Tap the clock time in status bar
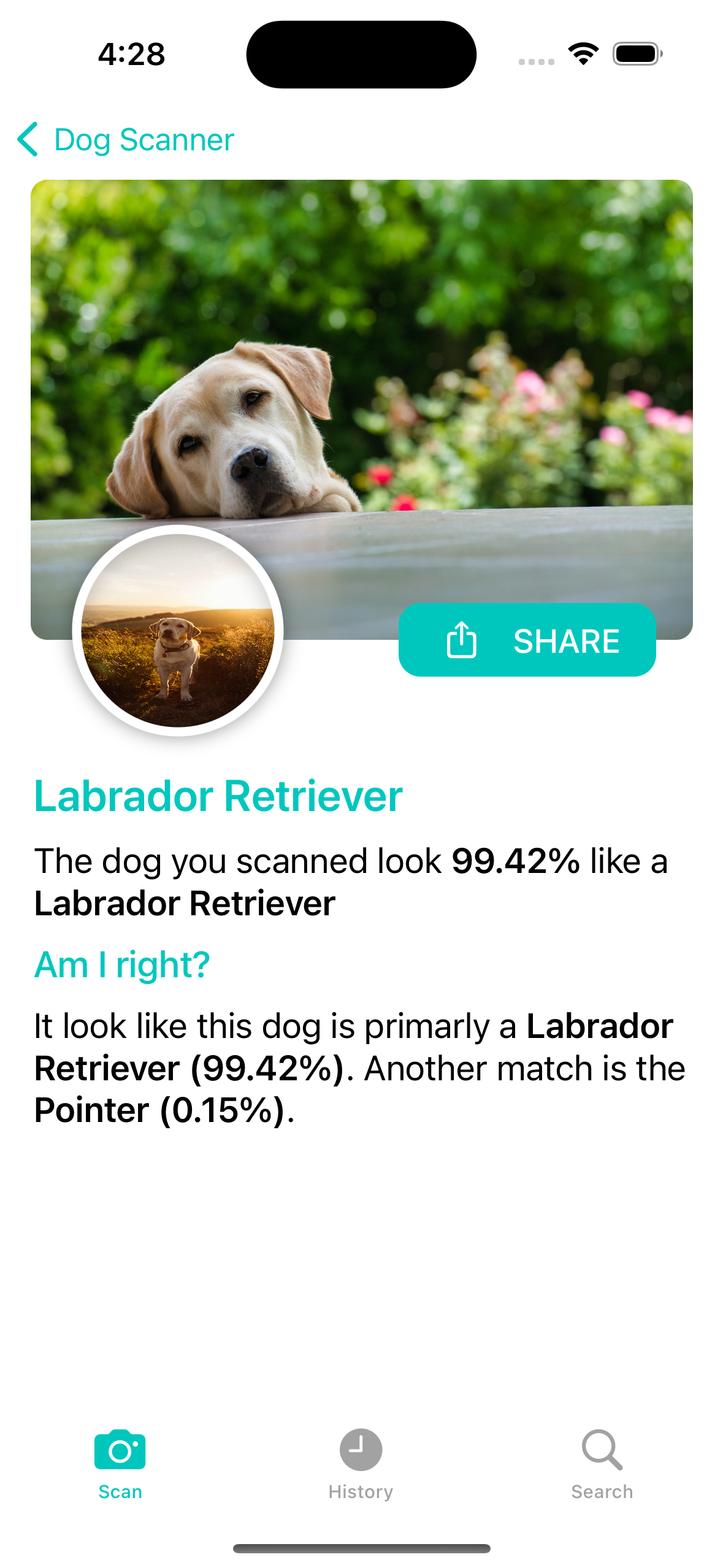 (131, 53)
